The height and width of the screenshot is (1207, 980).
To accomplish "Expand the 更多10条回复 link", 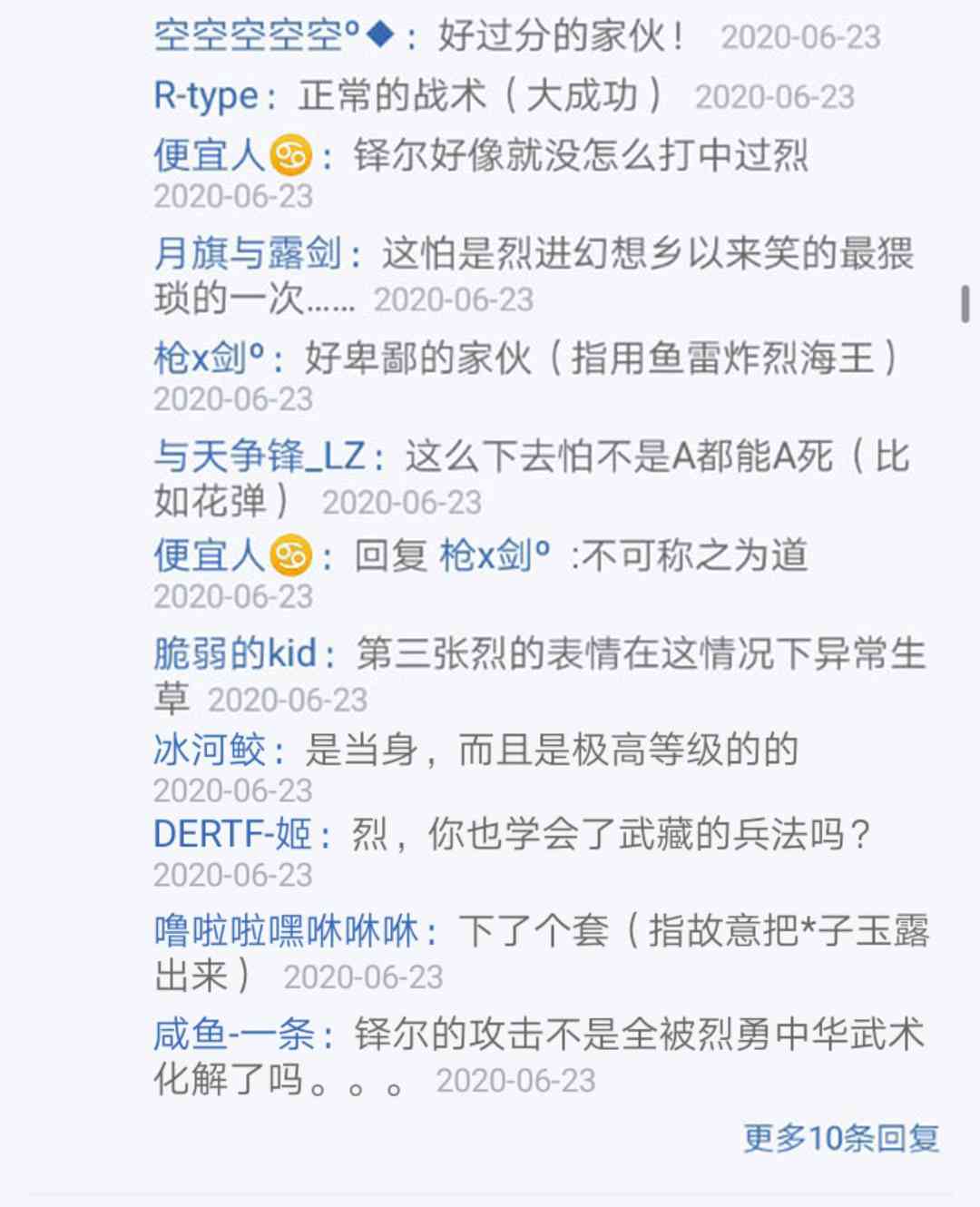I will [x=840, y=1138].
